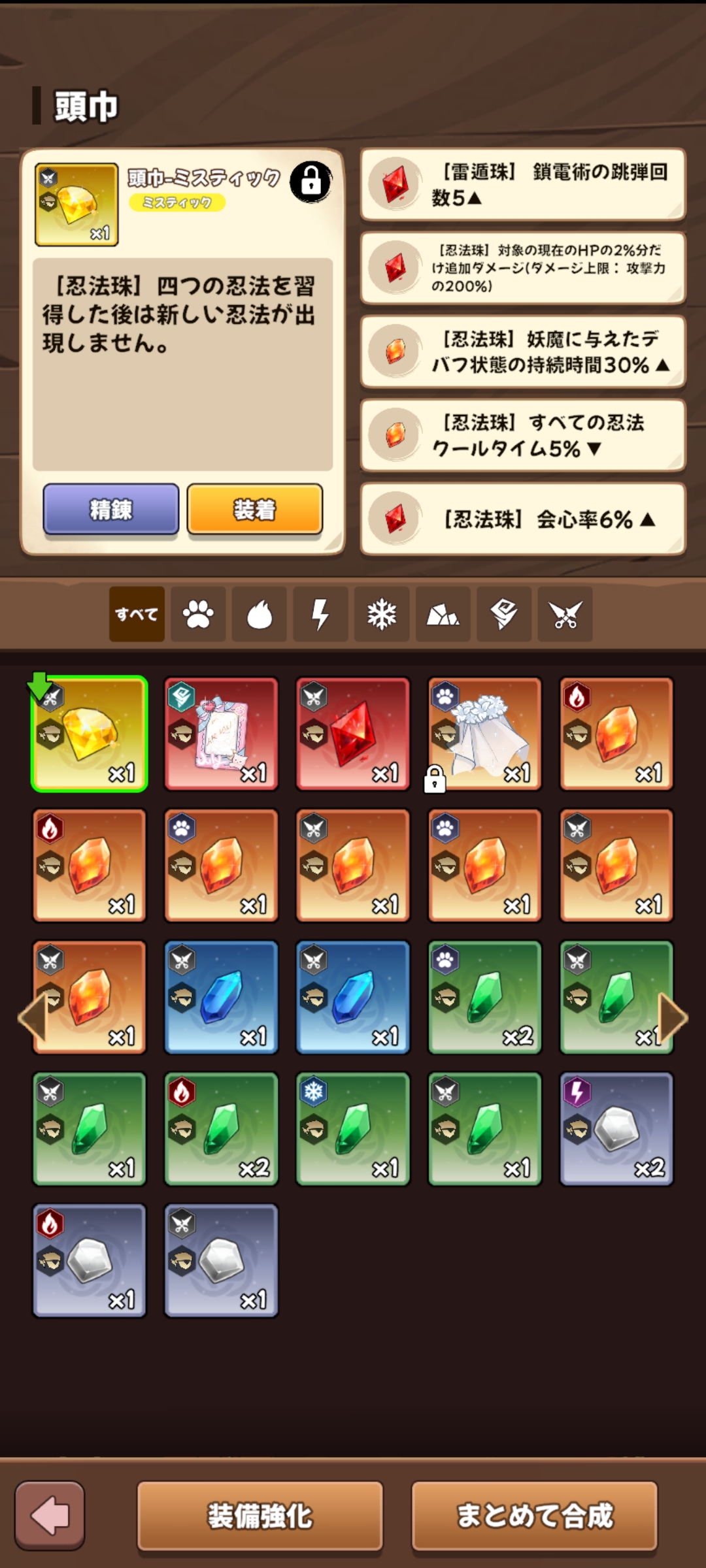Image resolution: width=706 pixels, height=1568 pixels.
Task: Go back with the pink arrow button
Action: point(50,1516)
